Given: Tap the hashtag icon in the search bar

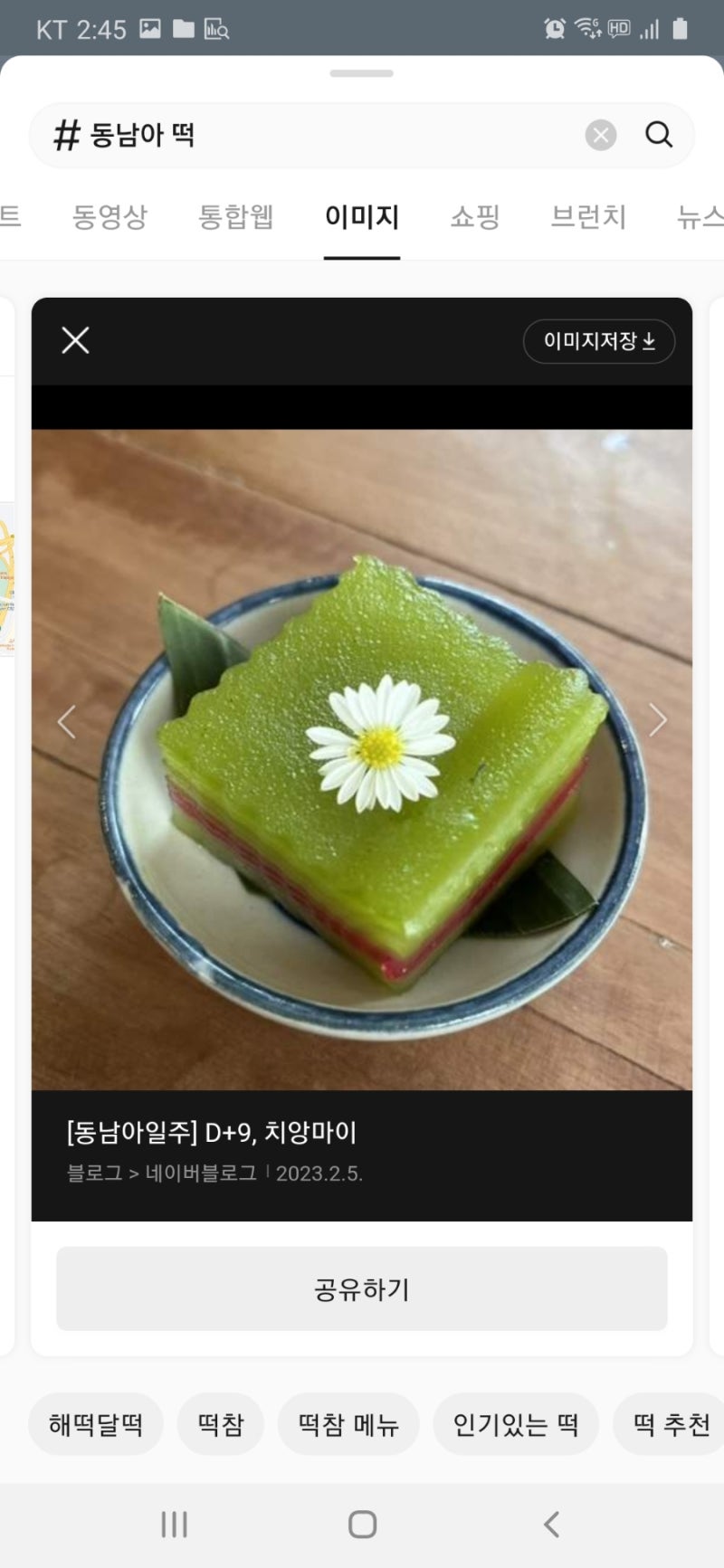Looking at the screenshot, I should (66, 134).
